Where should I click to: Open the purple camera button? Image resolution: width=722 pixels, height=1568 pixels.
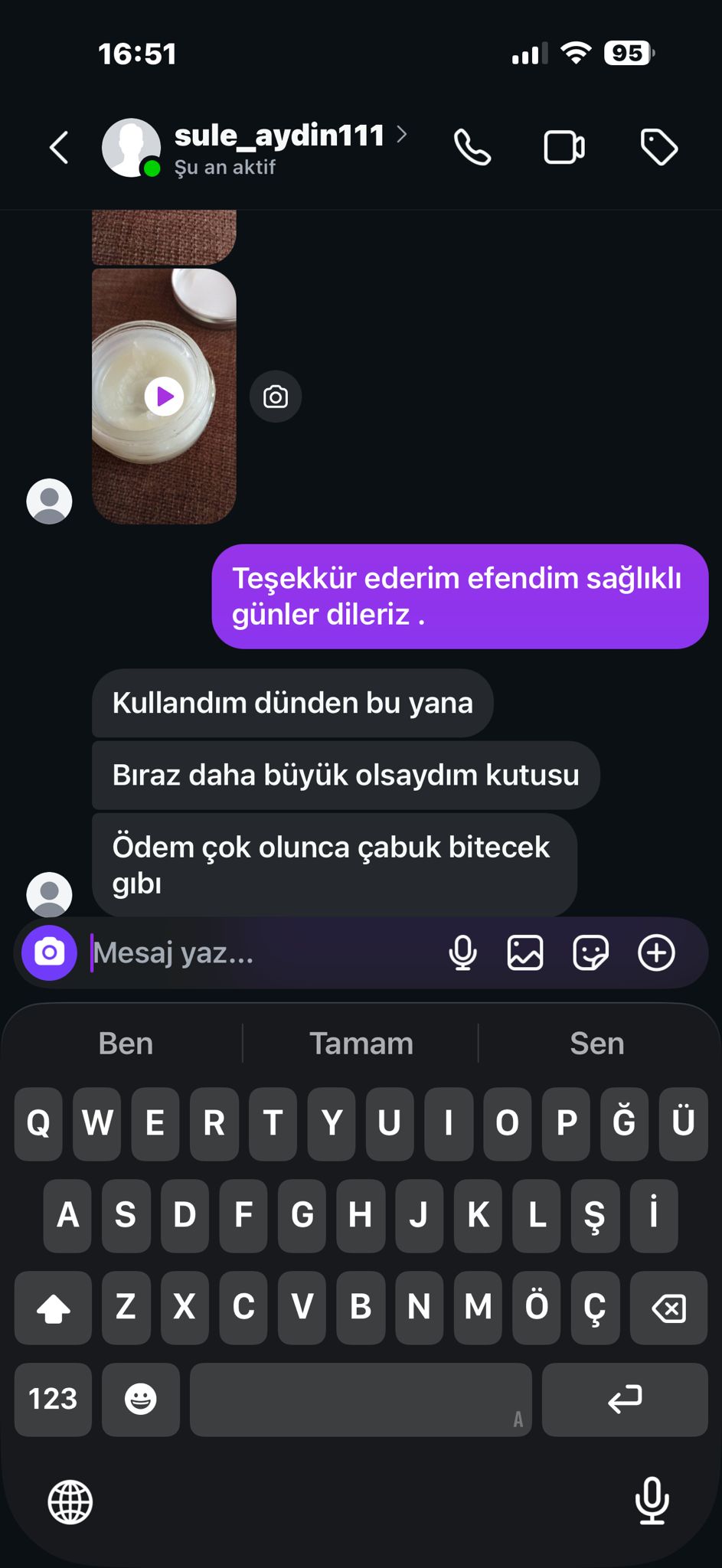pos(50,952)
